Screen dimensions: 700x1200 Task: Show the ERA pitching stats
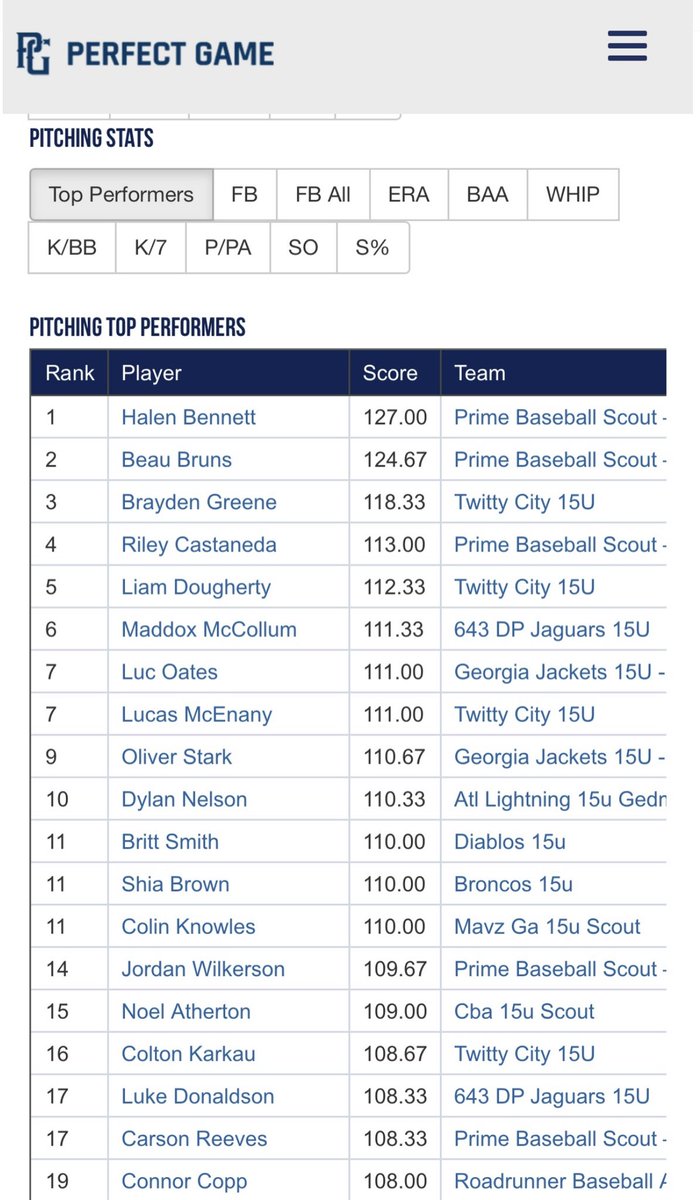[408, 195]
